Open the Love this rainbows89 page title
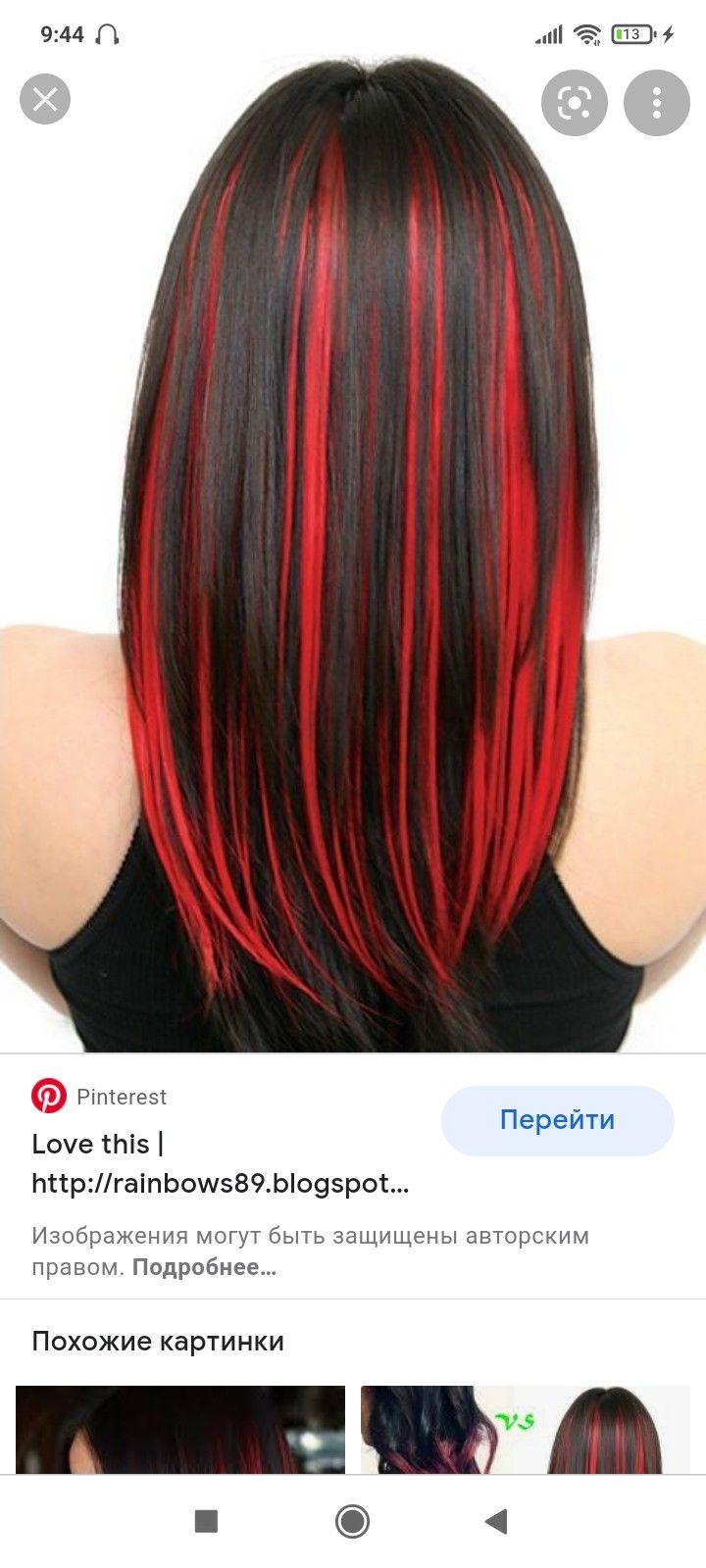706x1568 pixels. pyautogui.click(x=221, y=1163)
